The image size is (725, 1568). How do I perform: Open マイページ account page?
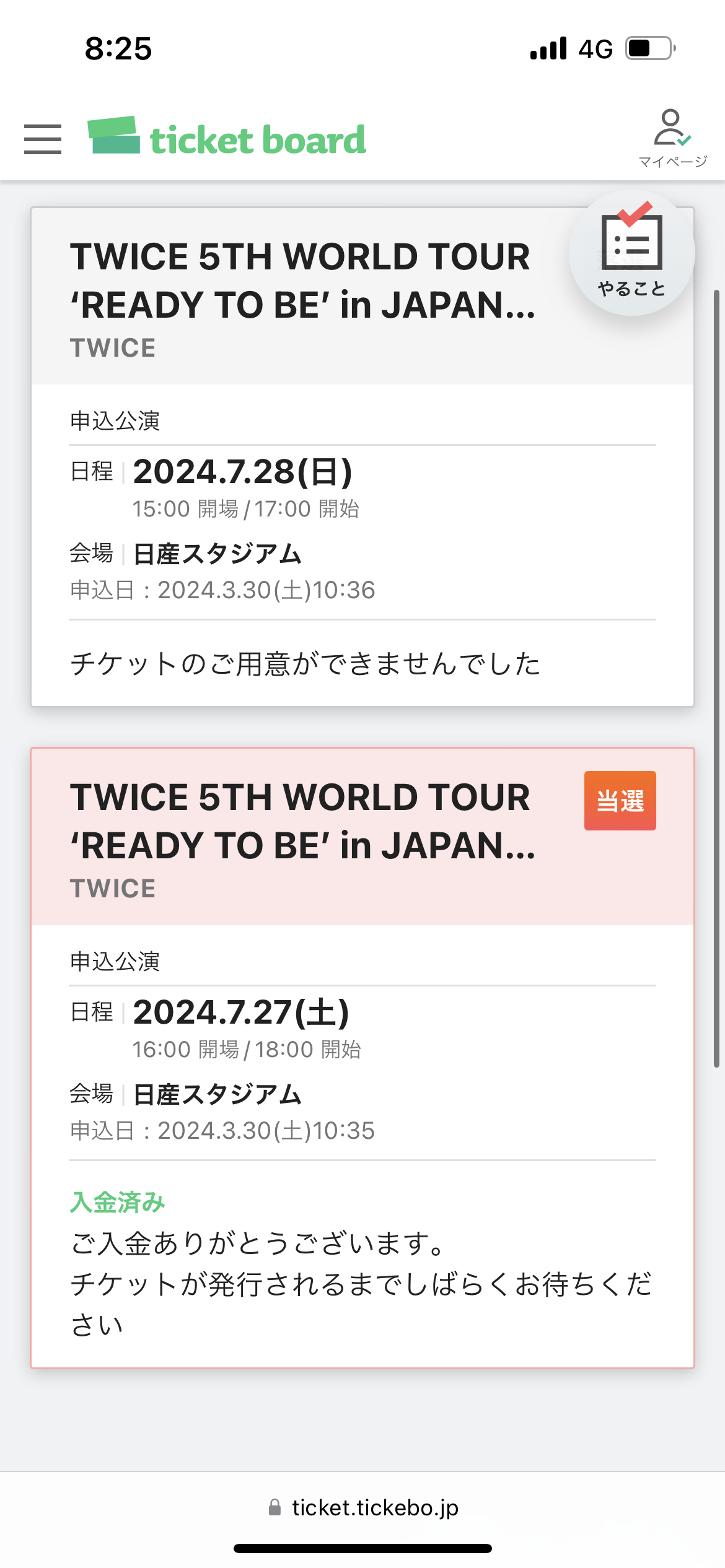(672, 139)
